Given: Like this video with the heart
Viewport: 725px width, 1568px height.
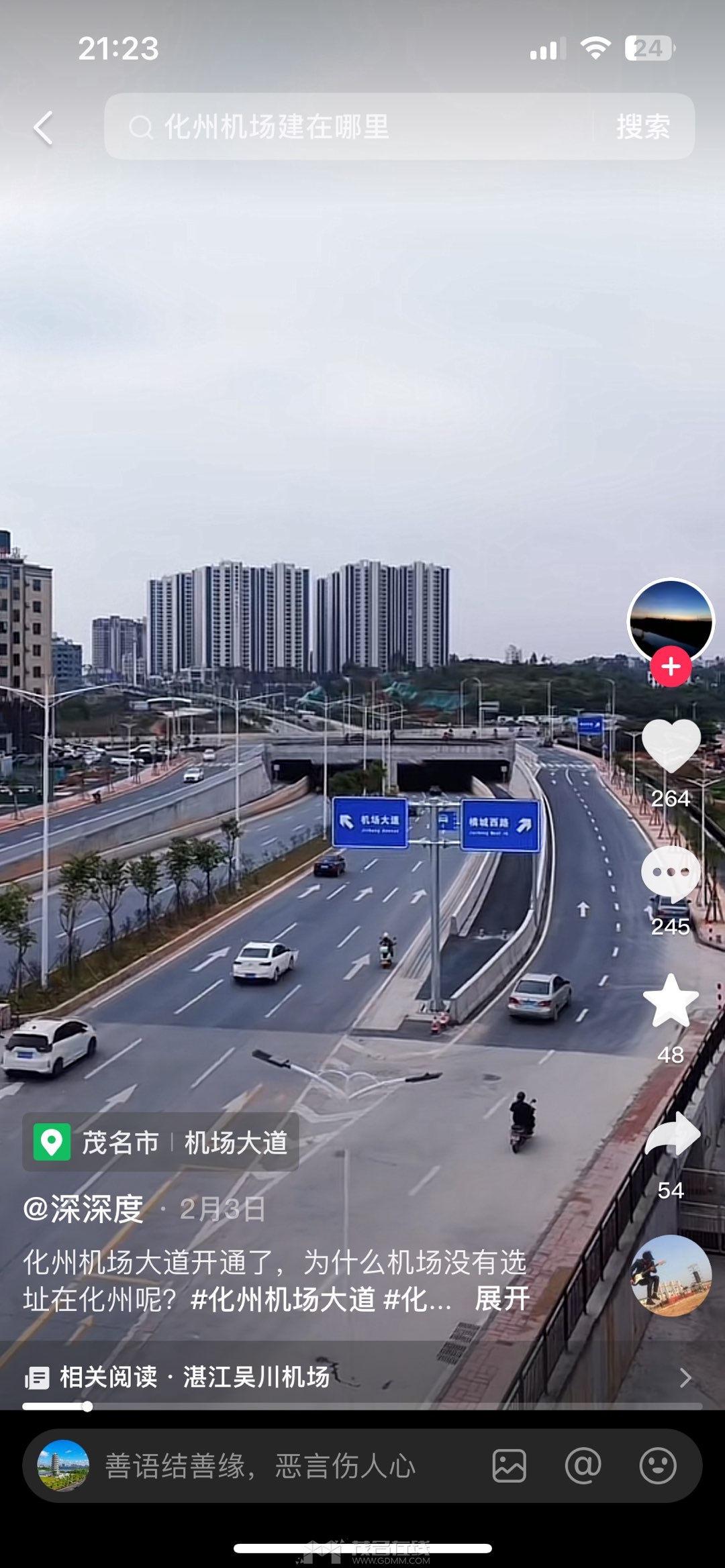Looking at the screenshot, I should click(671, 746).
